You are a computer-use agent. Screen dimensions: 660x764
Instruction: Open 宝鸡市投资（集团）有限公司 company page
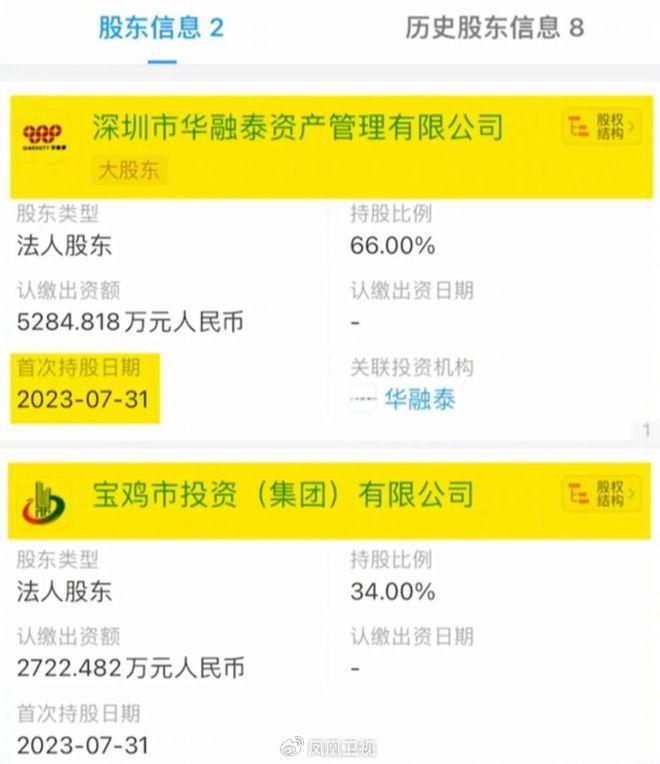(282, 494)
